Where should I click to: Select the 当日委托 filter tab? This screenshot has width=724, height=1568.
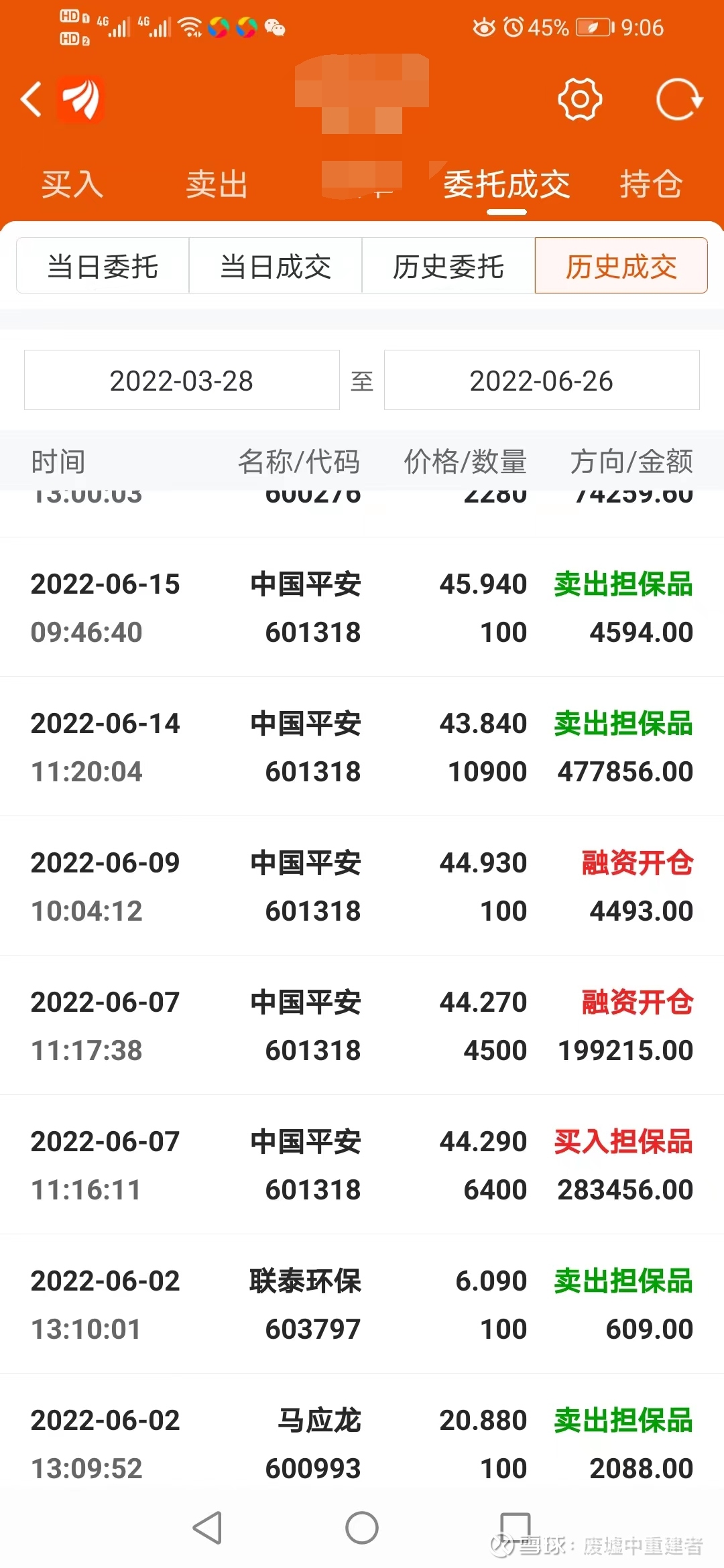(102, 267)
